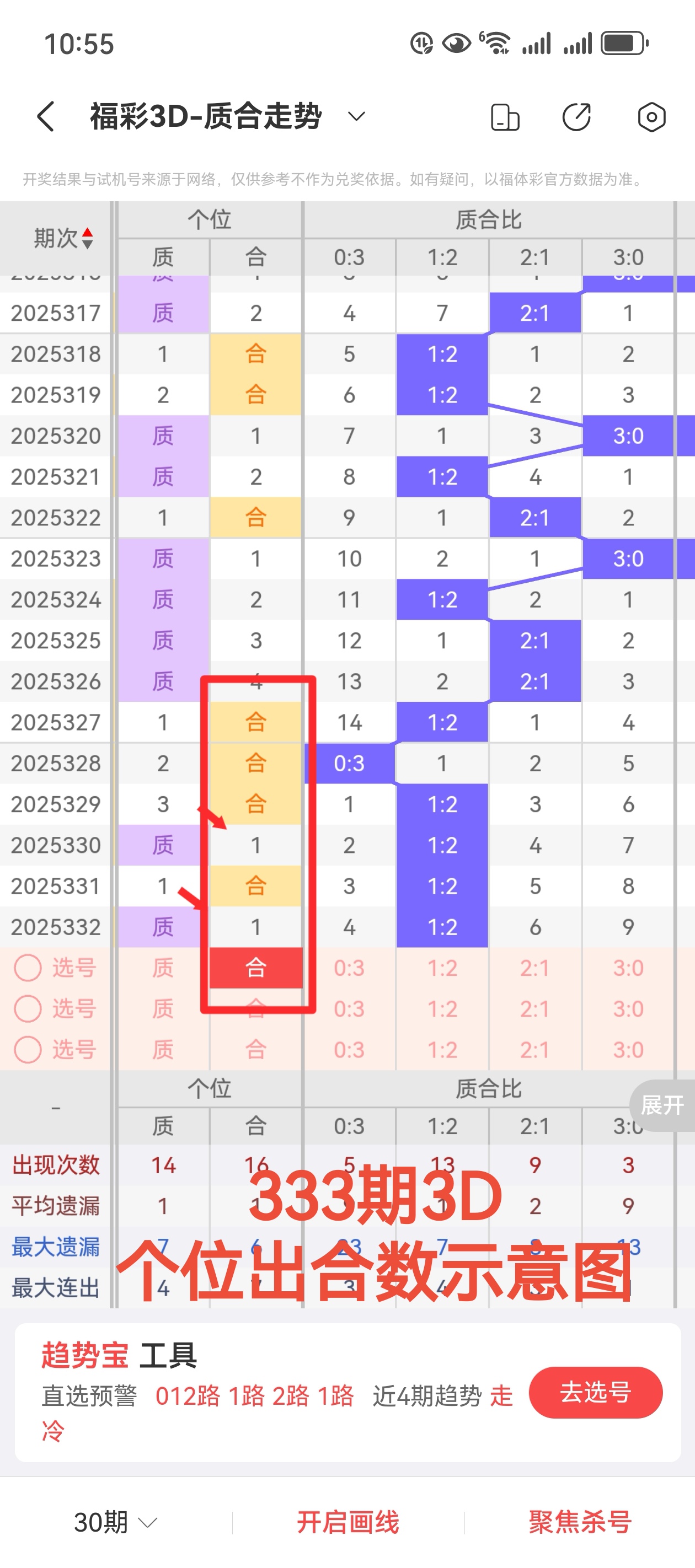Tap 聚焦杀号 in the bottom bar
695x1568 pixels.
(x=579, y=1522)
